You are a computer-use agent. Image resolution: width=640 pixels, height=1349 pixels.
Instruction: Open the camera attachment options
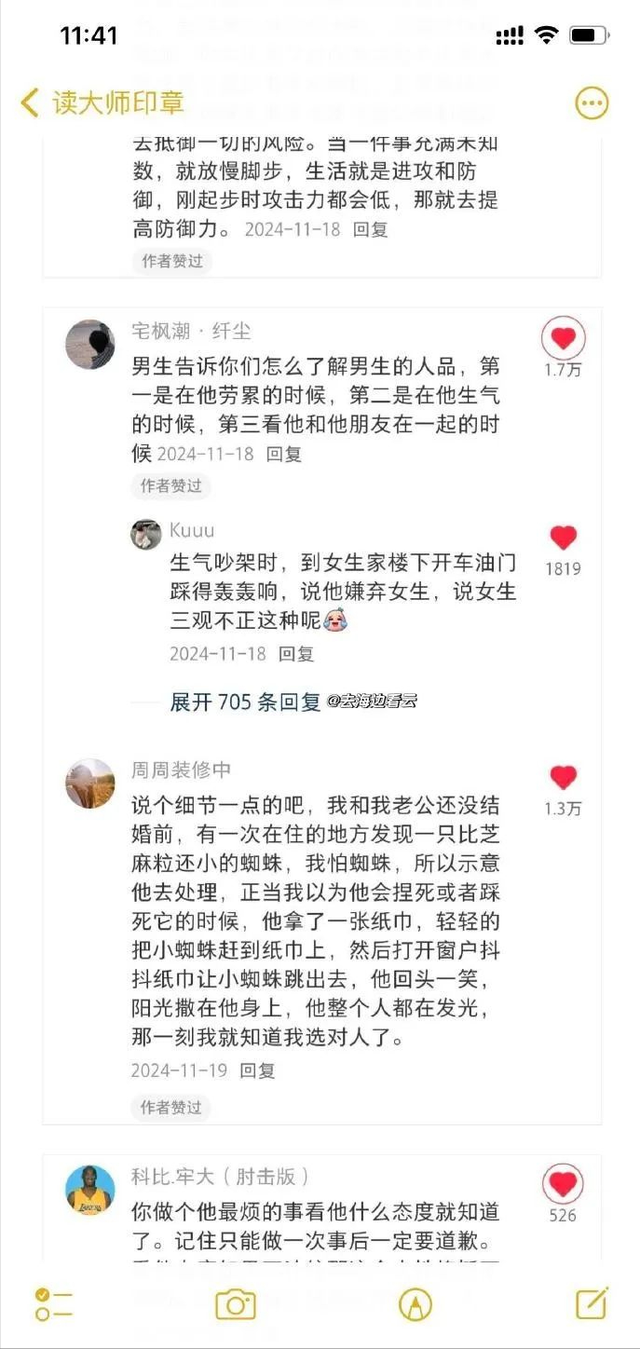click(x=236, y=1304)
